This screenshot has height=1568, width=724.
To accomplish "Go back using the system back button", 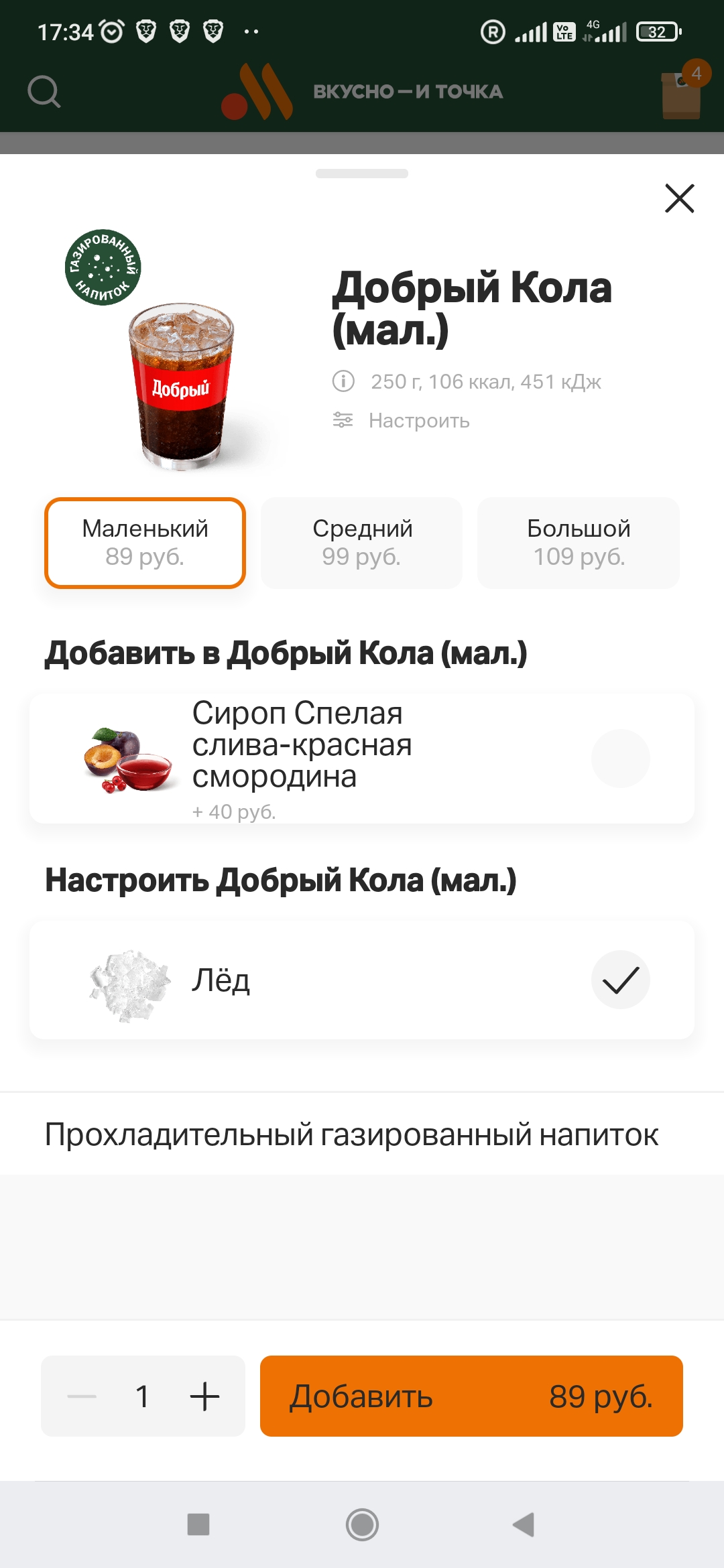I will coord(524,1524).
